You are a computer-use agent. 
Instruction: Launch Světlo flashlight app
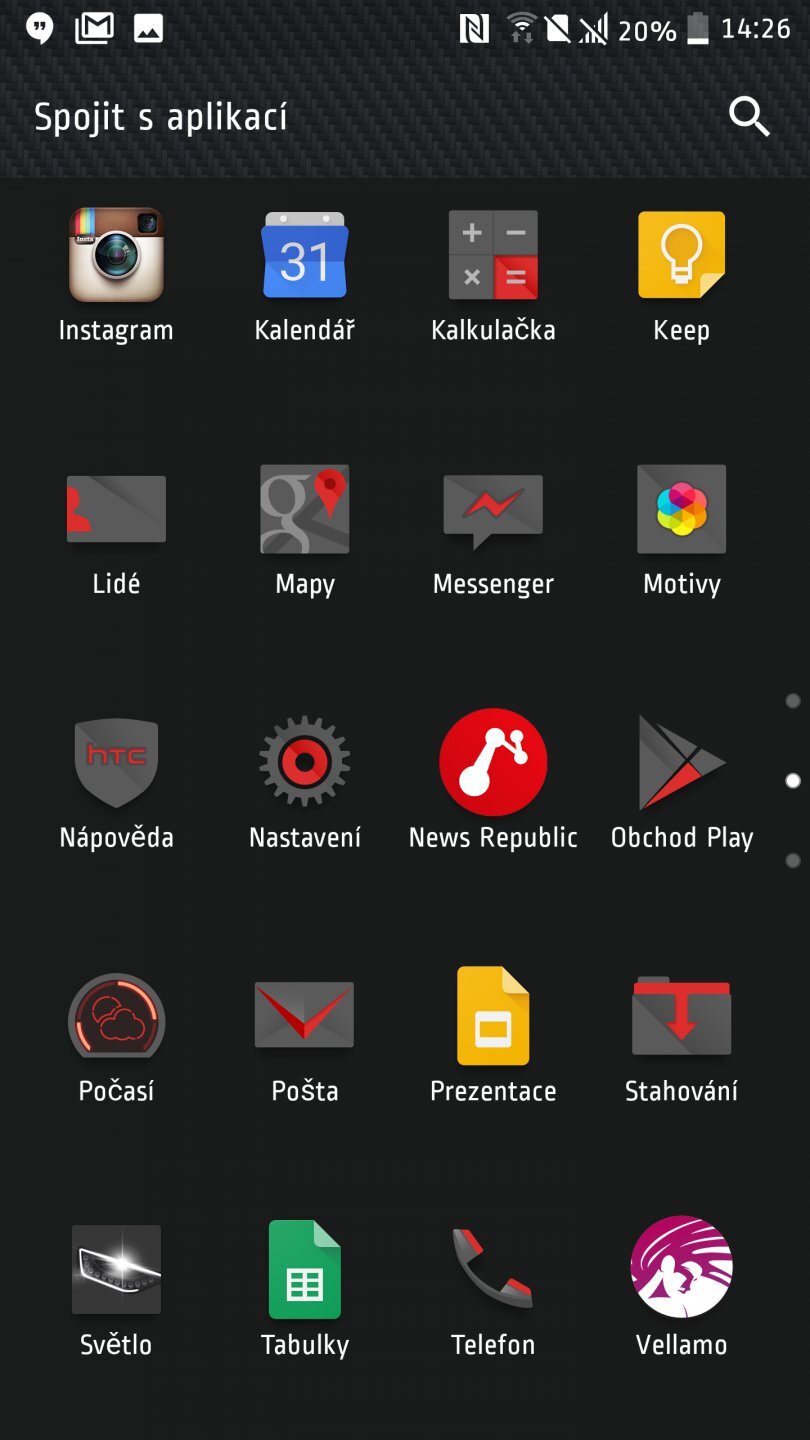point(116,1270)
